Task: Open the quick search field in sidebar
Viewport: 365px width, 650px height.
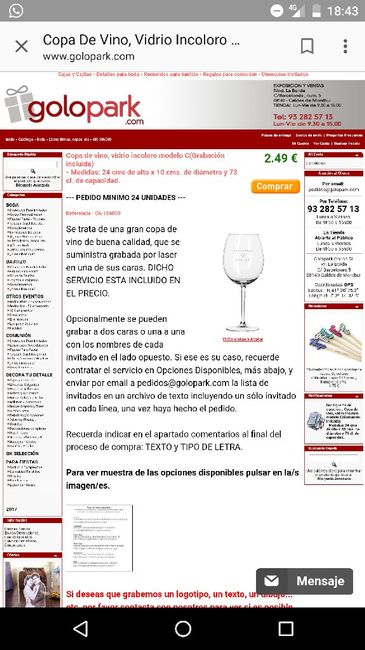Action: 32,165
